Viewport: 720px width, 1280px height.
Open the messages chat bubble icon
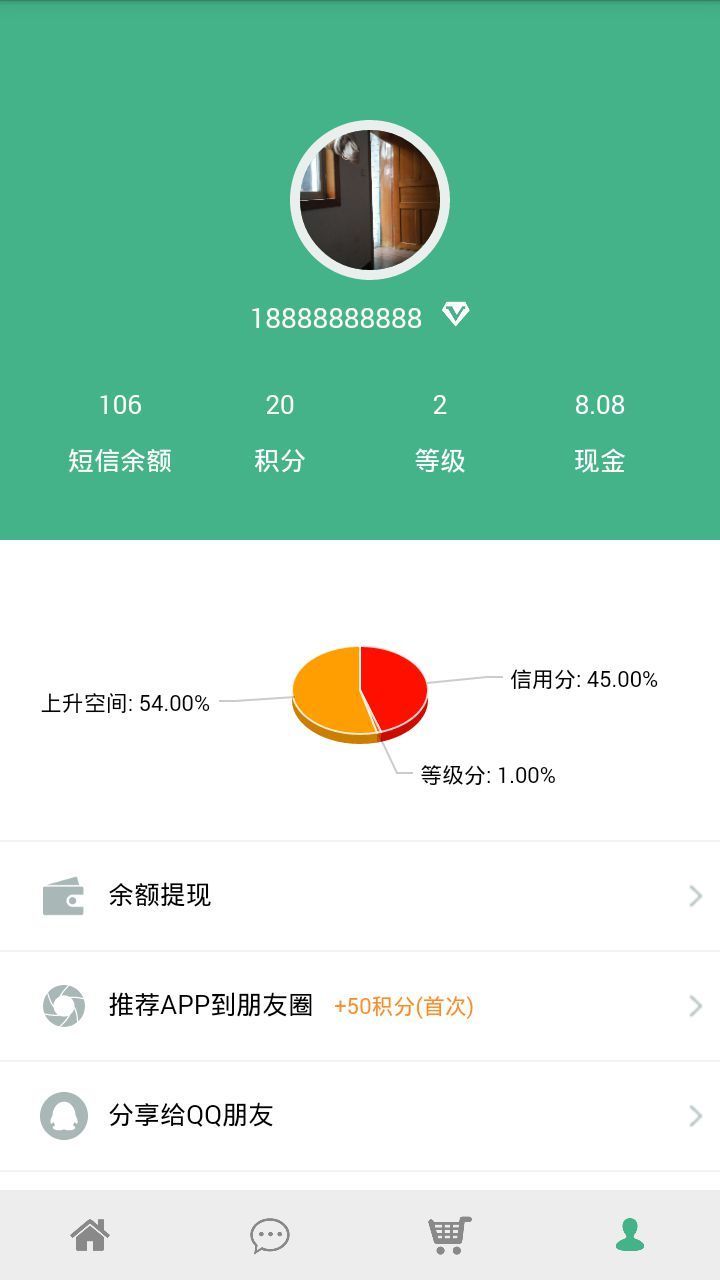tap(270, 1235)
